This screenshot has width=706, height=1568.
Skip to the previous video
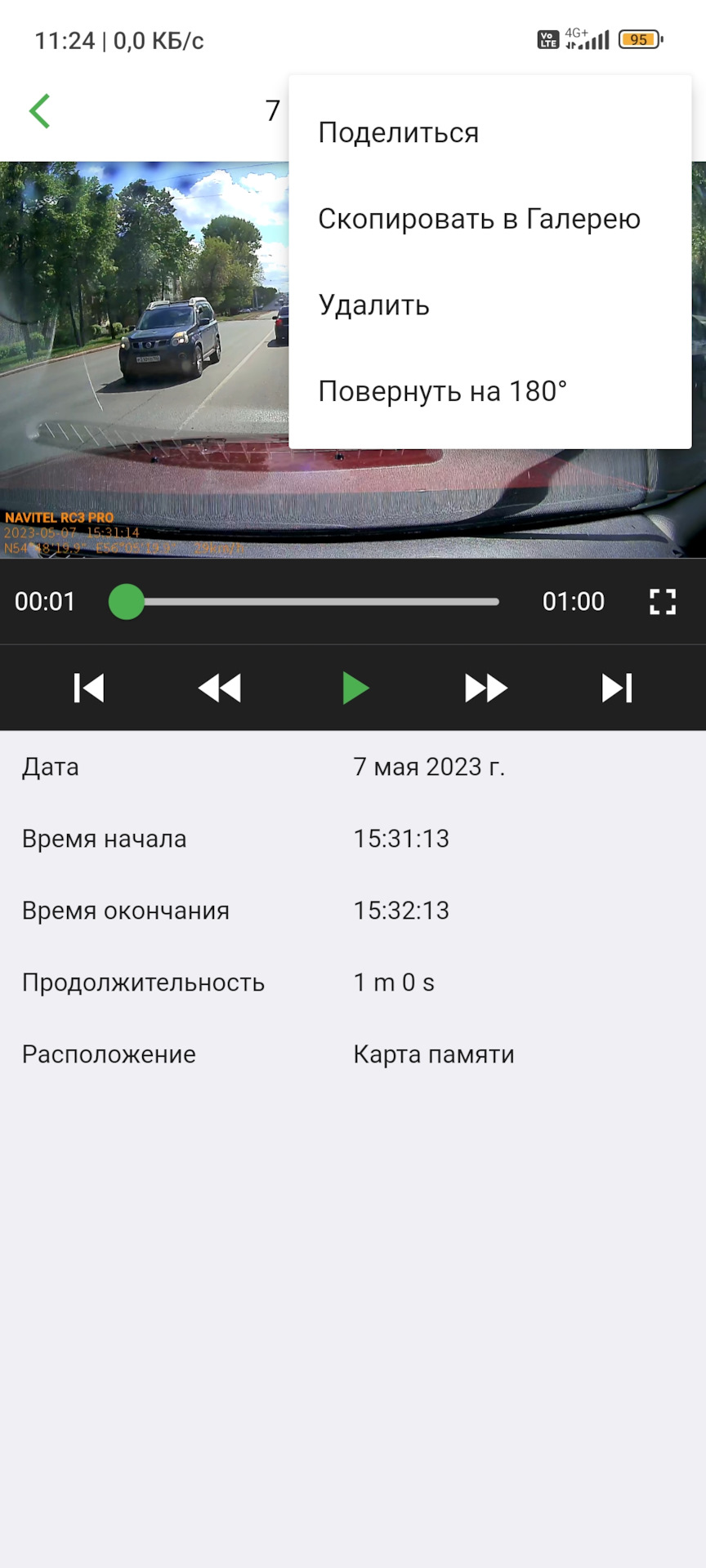[88, 688]
